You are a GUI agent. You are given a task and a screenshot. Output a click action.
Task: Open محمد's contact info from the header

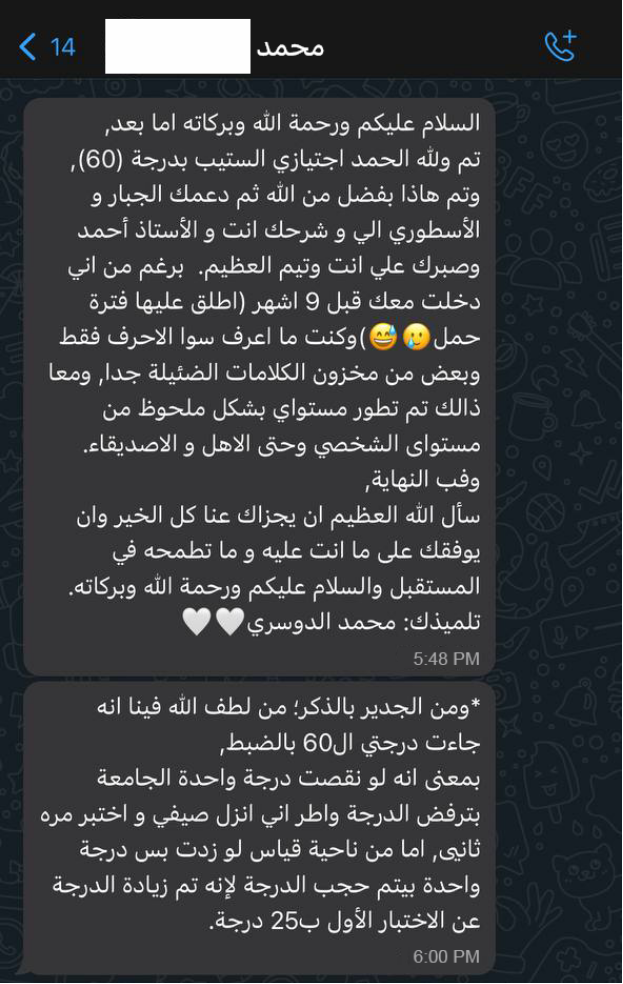[290, 47]
